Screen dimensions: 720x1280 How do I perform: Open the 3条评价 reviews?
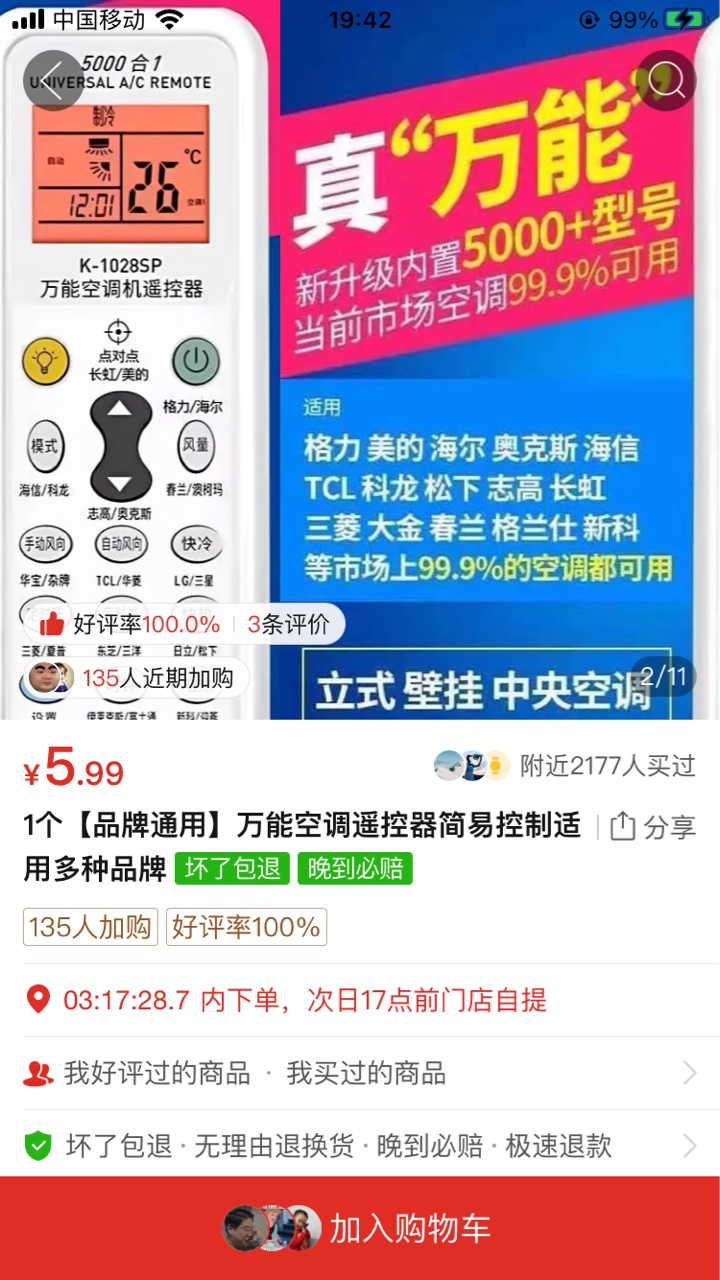click(x=289, y=624)
